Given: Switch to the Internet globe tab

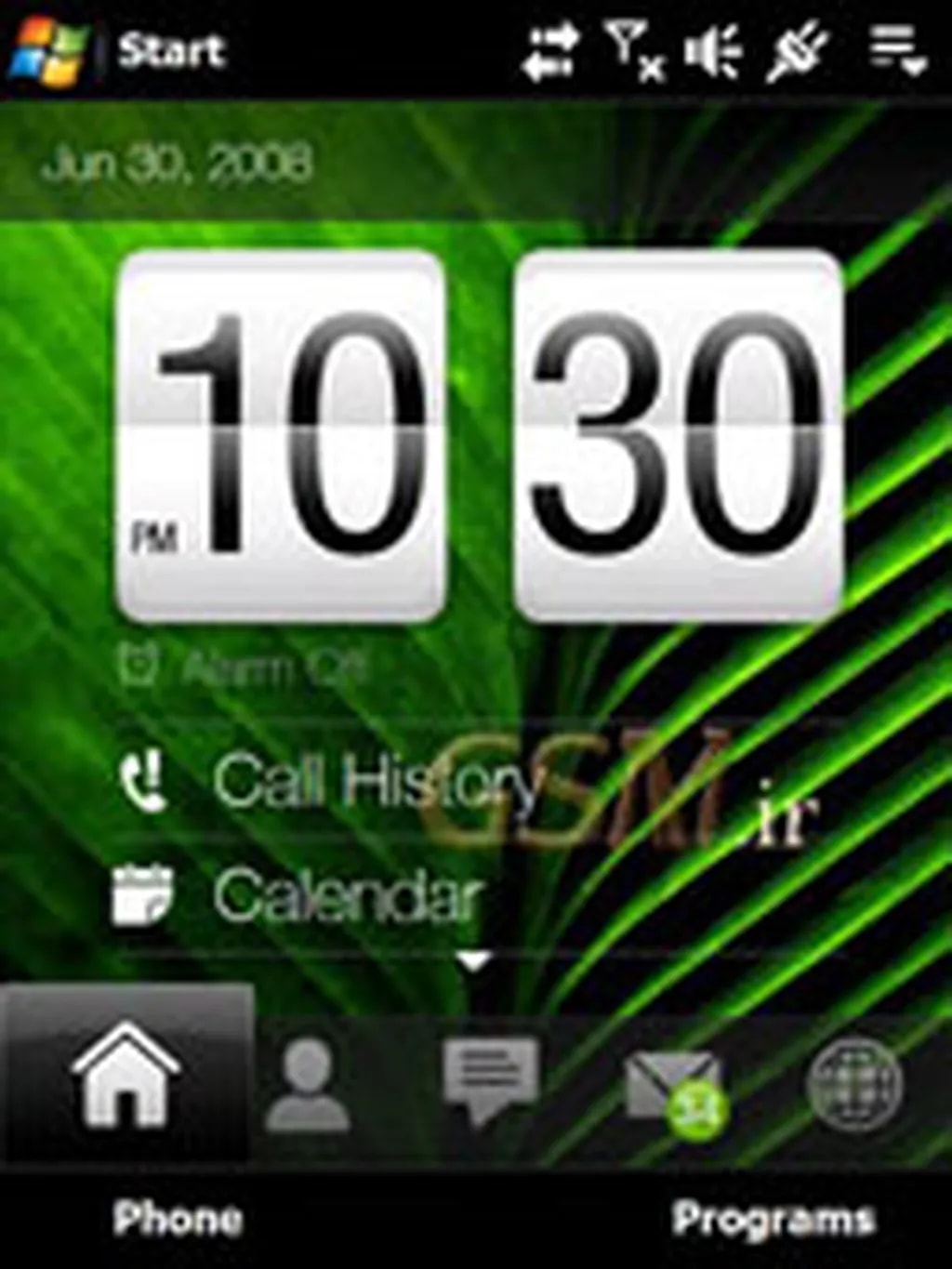Looking at the screenshot, I should tap(853, 1083).
